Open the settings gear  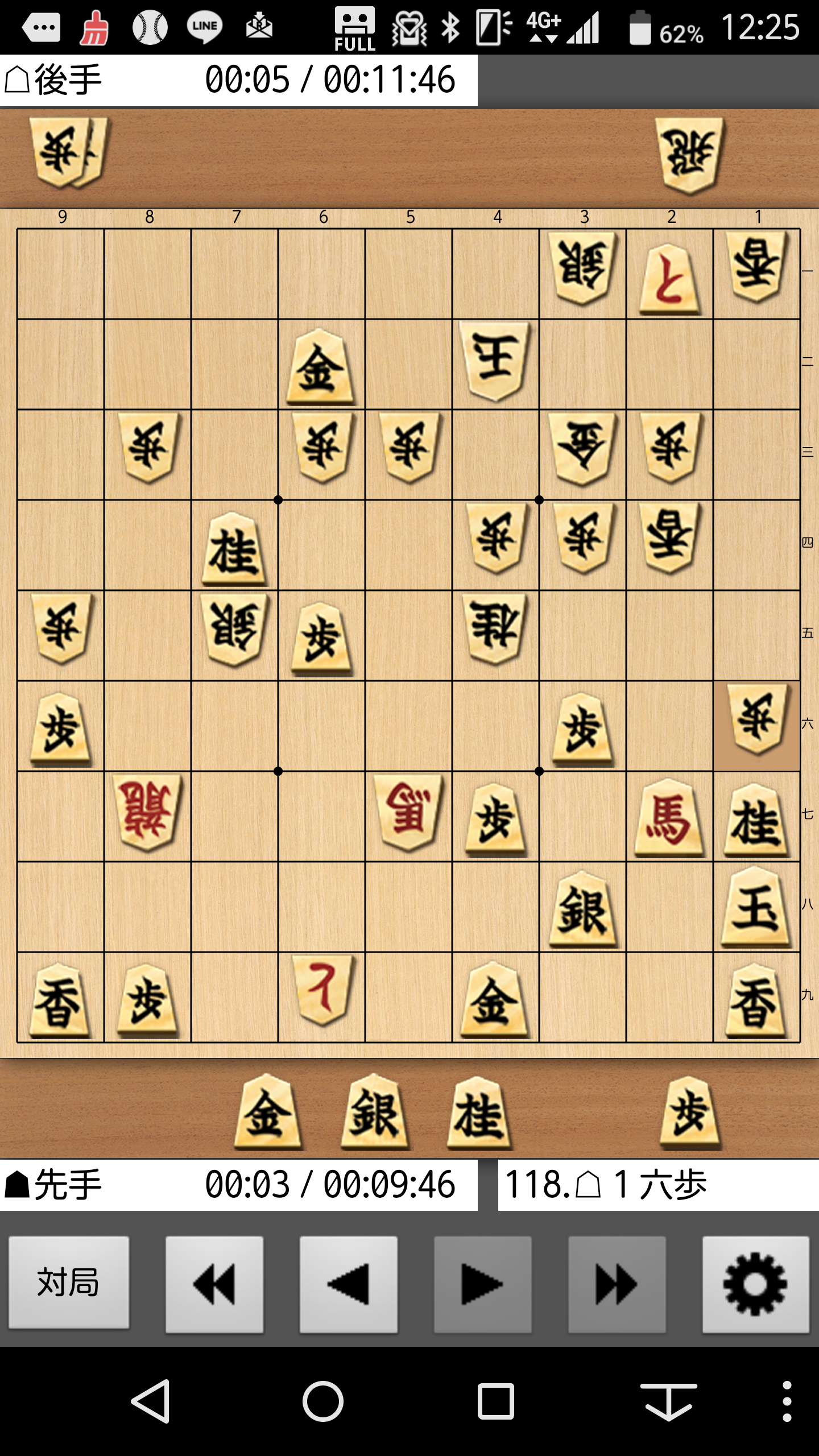[x=755, y=1284]
